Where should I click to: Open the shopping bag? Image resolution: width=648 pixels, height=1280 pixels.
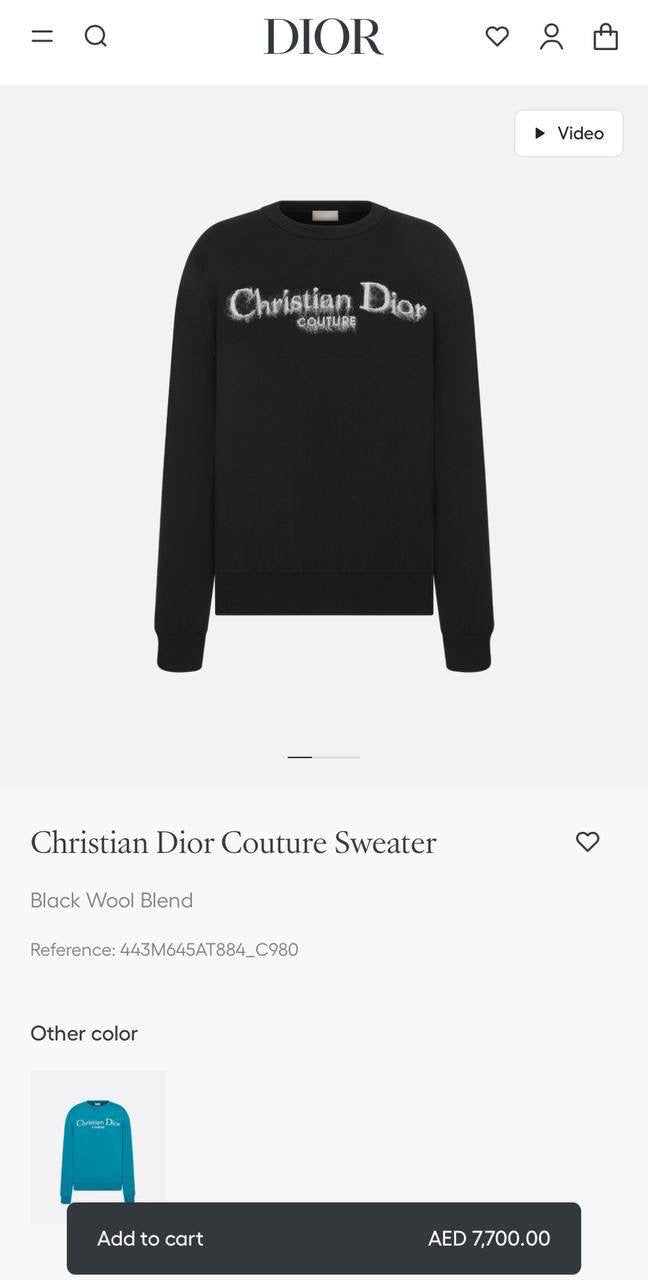pos(605,37)
